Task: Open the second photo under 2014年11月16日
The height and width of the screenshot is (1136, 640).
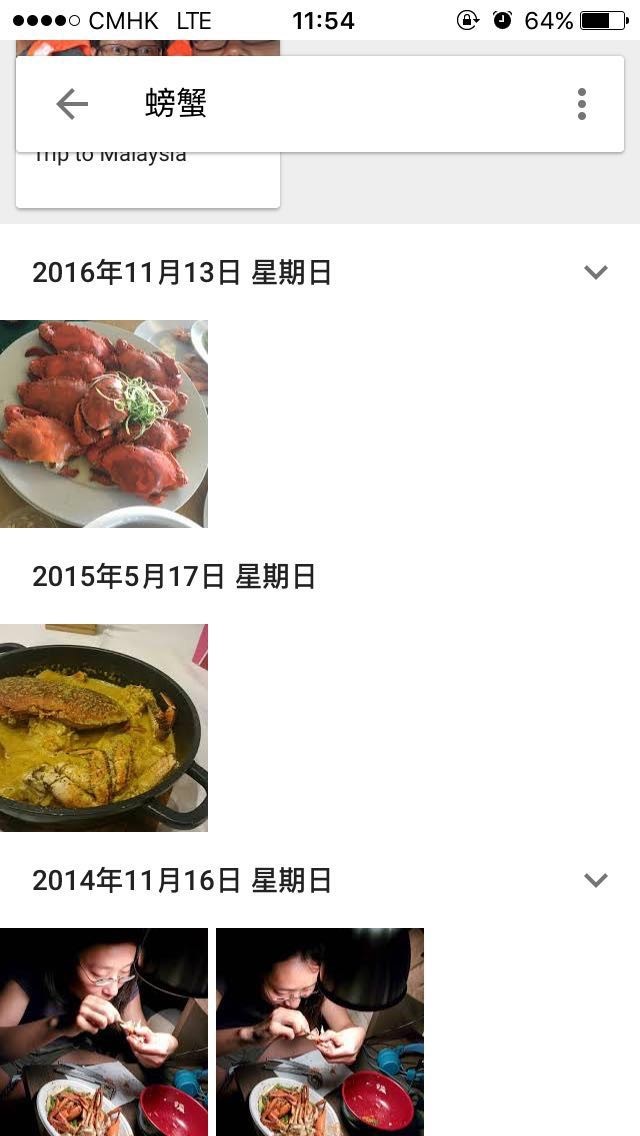Action: pyautogui.click(x=320, y=1032)
